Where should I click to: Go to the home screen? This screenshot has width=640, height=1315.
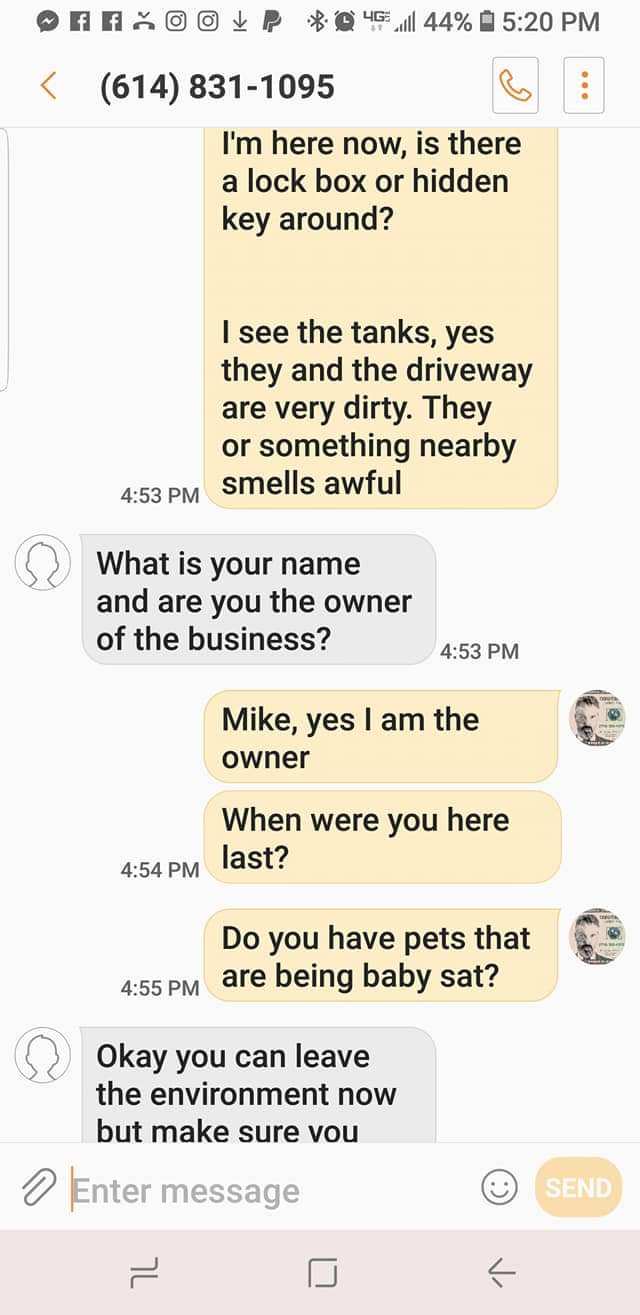[x=322, y=1273]
